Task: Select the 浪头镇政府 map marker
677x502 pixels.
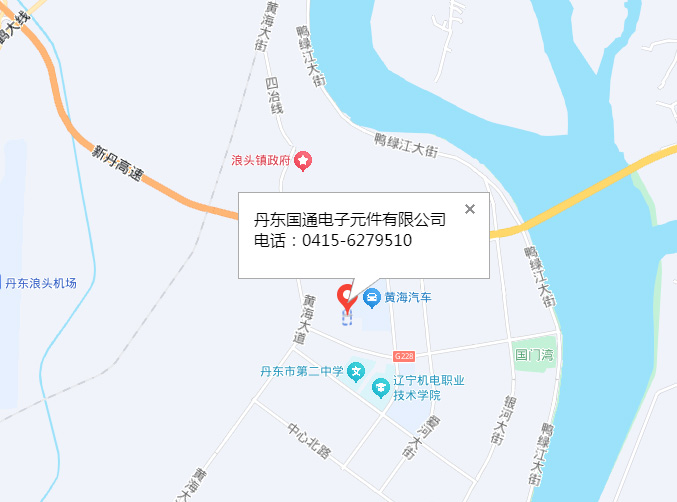Action: pyautogui.click(x=302, y=160)
